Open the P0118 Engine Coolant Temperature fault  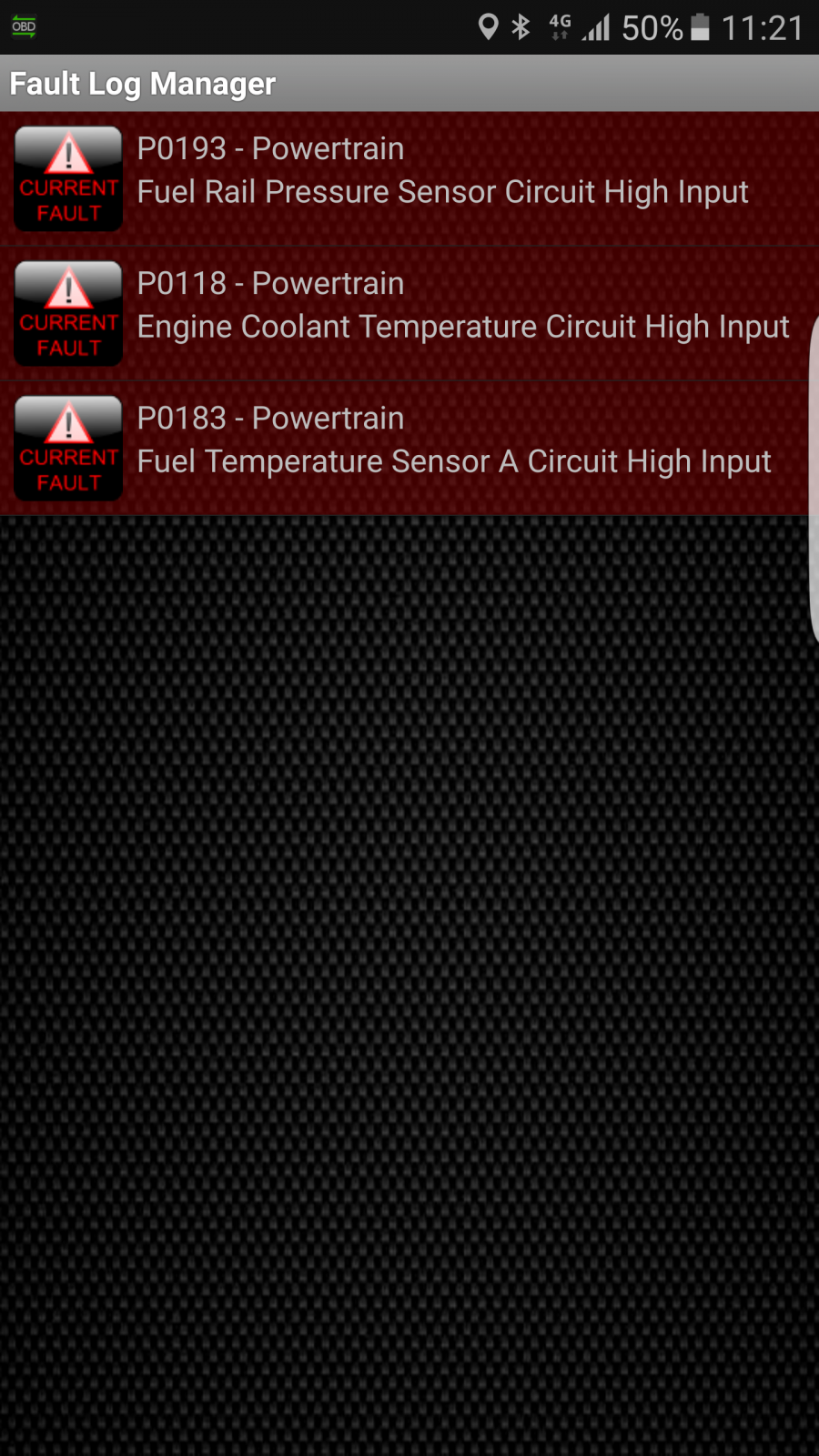tap(409, 313)
